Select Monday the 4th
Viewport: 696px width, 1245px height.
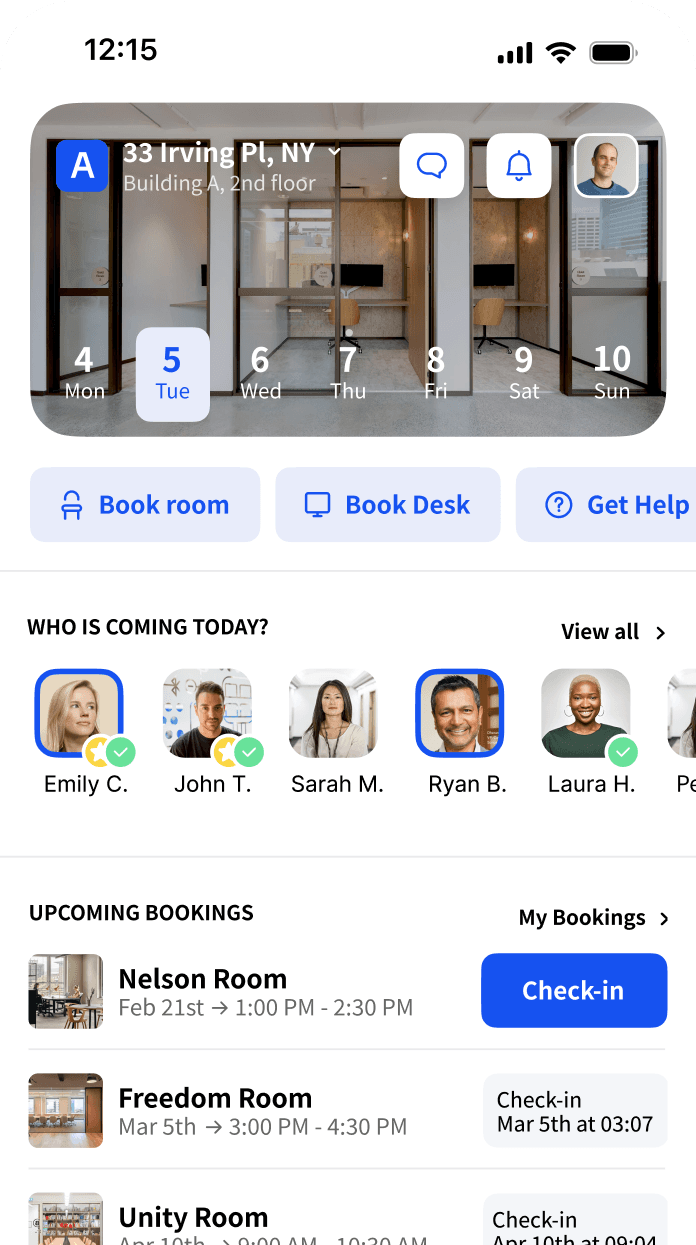click(84, 373)
